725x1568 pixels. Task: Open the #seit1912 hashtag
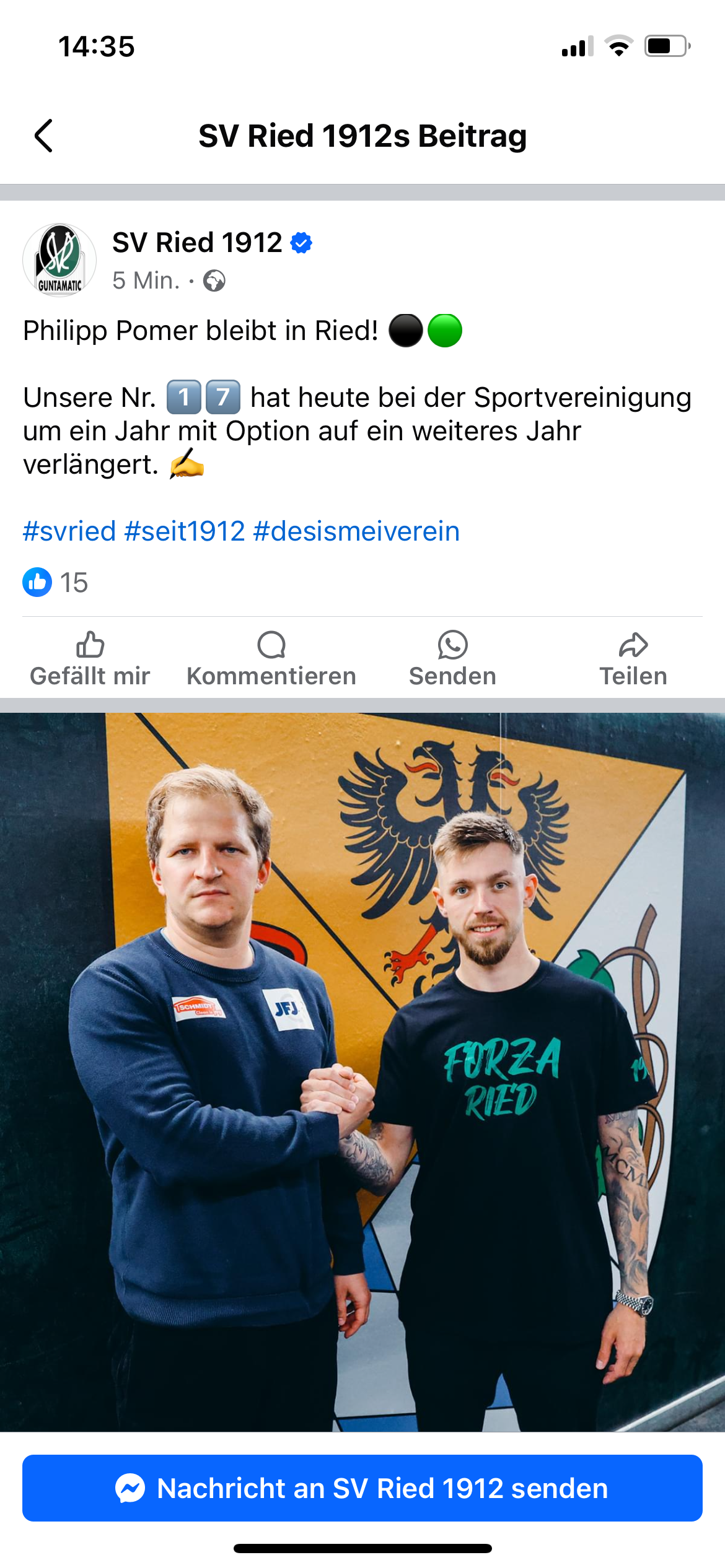click(x=185, y=531)
